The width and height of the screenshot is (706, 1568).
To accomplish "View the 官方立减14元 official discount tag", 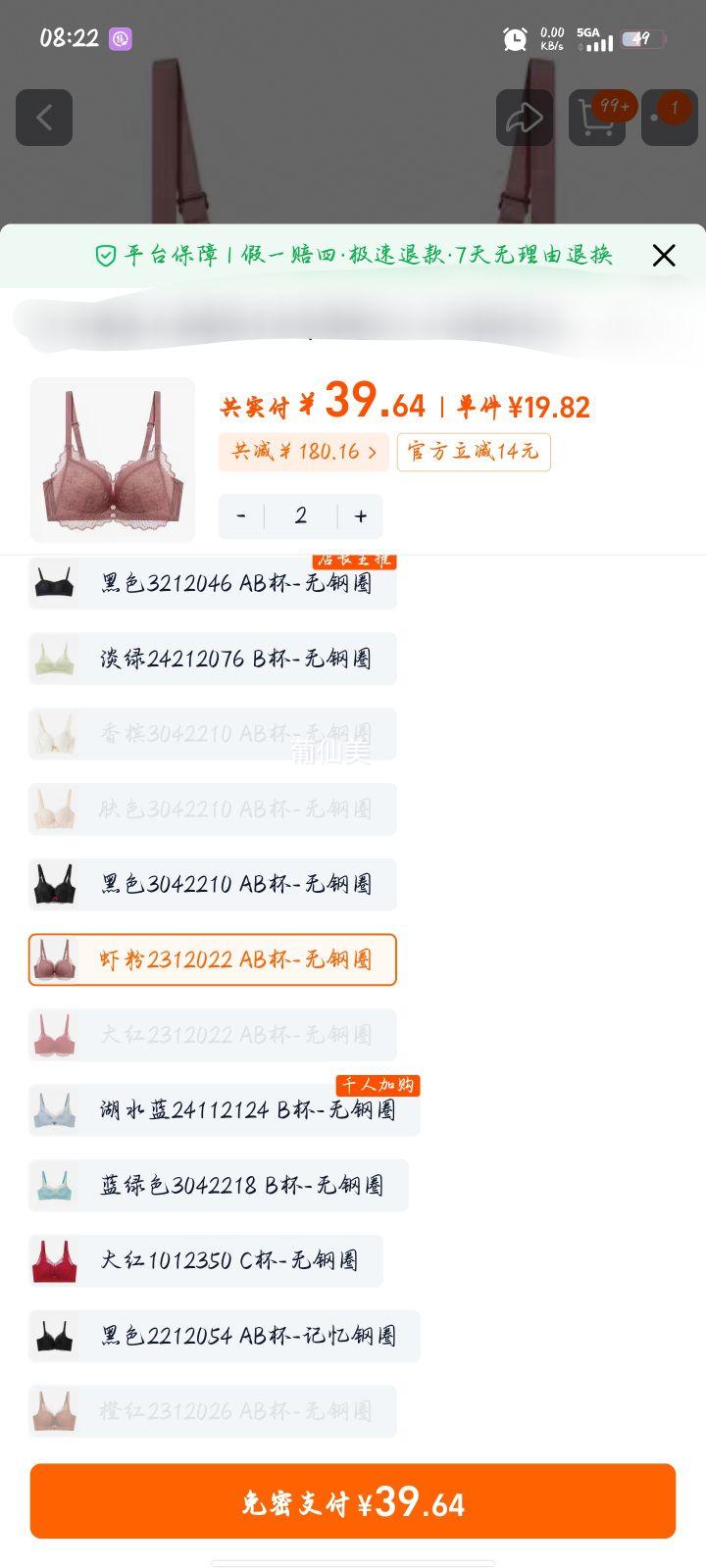I will click(474, 452).
